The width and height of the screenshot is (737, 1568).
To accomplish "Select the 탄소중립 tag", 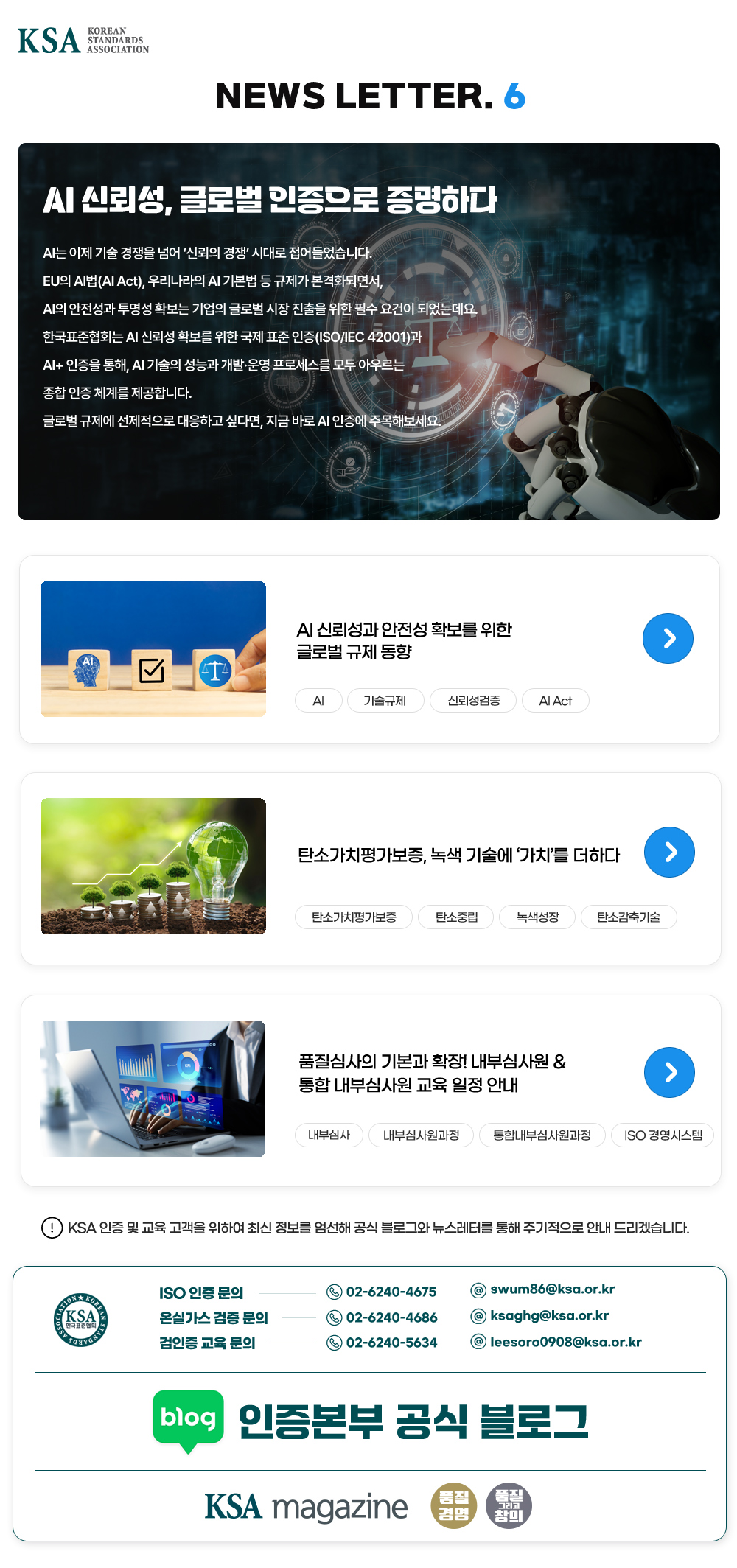I will 455,917.
